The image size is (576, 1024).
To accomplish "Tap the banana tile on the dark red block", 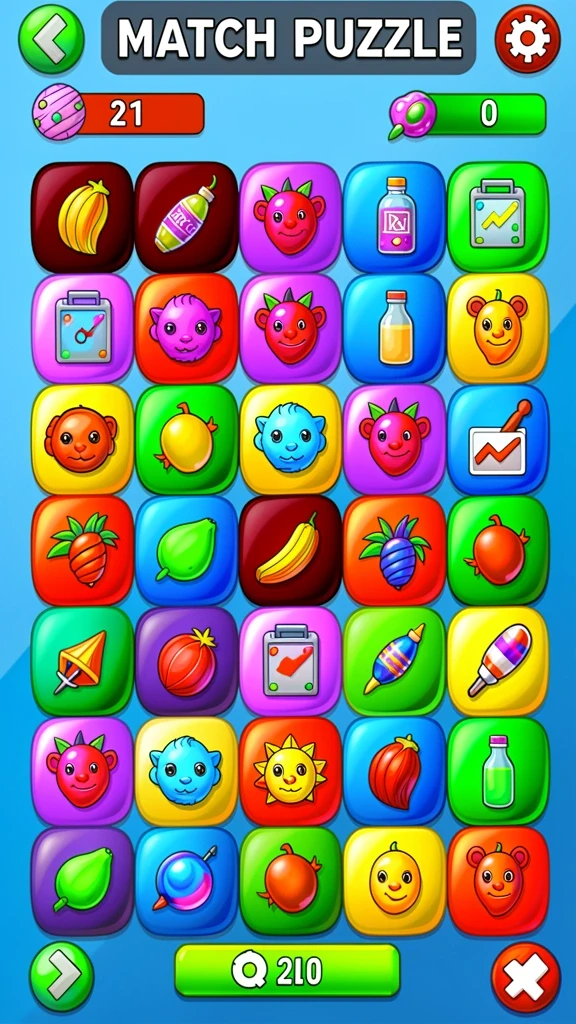I will tap(290, 550).
